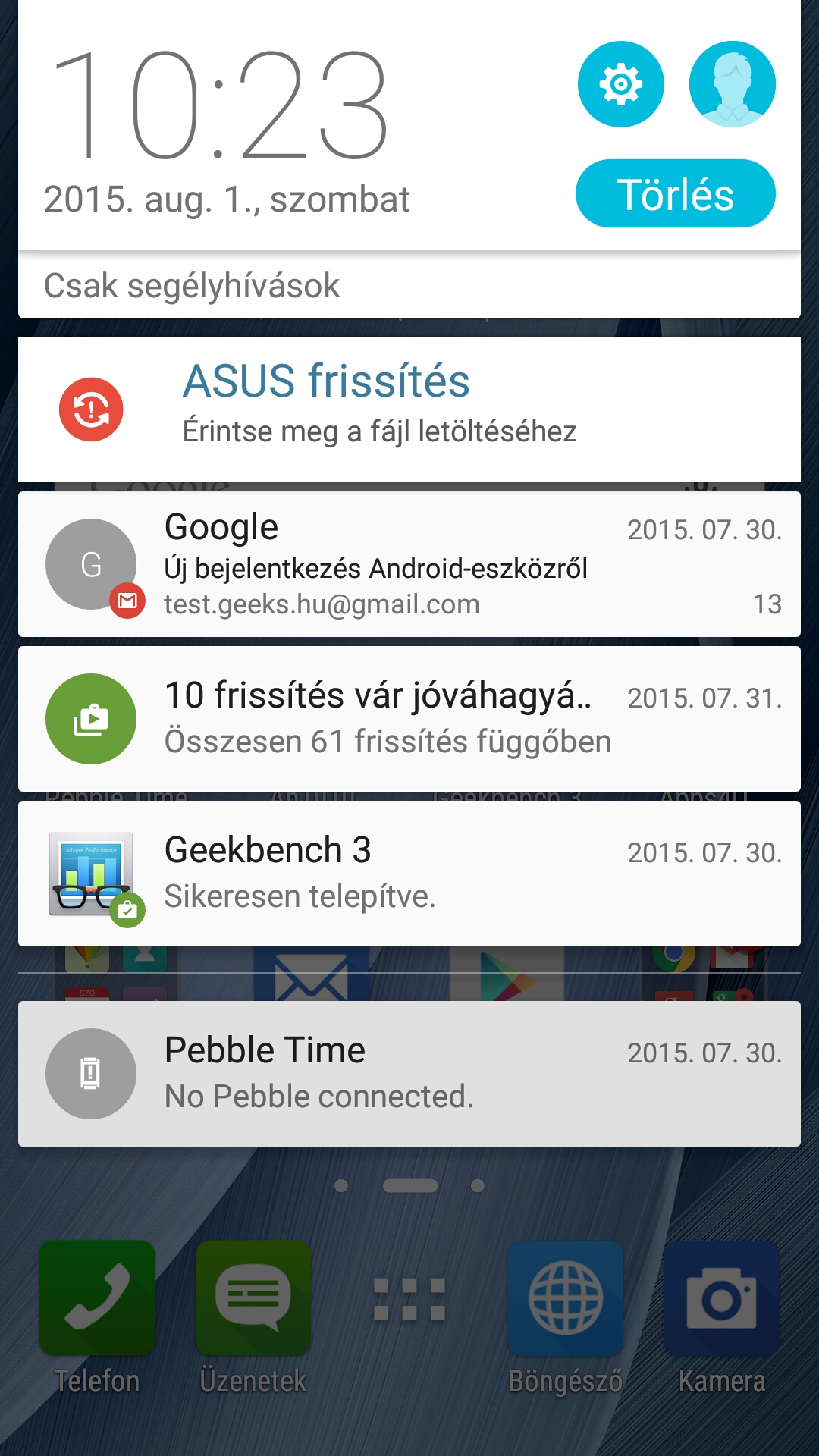Open the user profile avatar

pyautogui.click(x=732, y=84)
